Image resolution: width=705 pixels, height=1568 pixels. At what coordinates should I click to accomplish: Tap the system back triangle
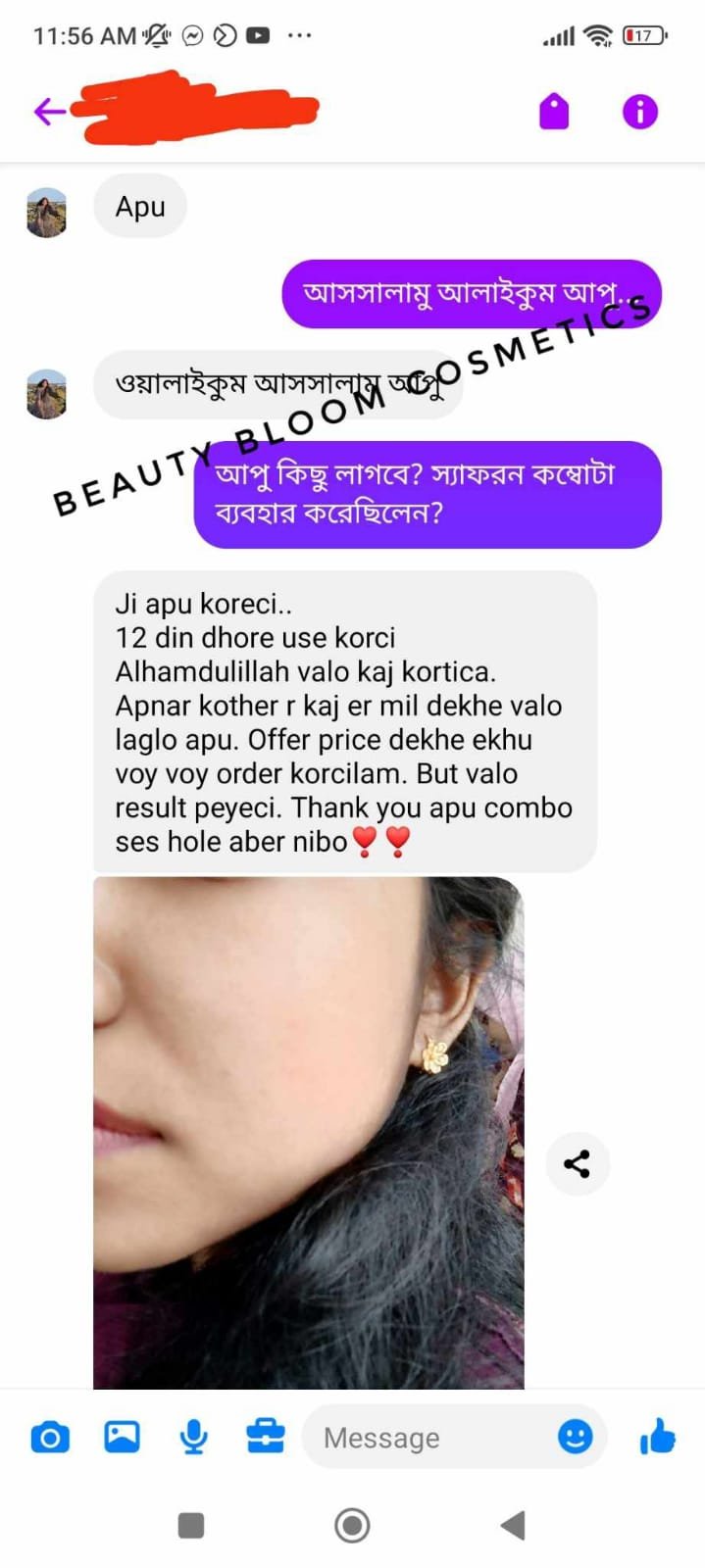click(513, 1525)
